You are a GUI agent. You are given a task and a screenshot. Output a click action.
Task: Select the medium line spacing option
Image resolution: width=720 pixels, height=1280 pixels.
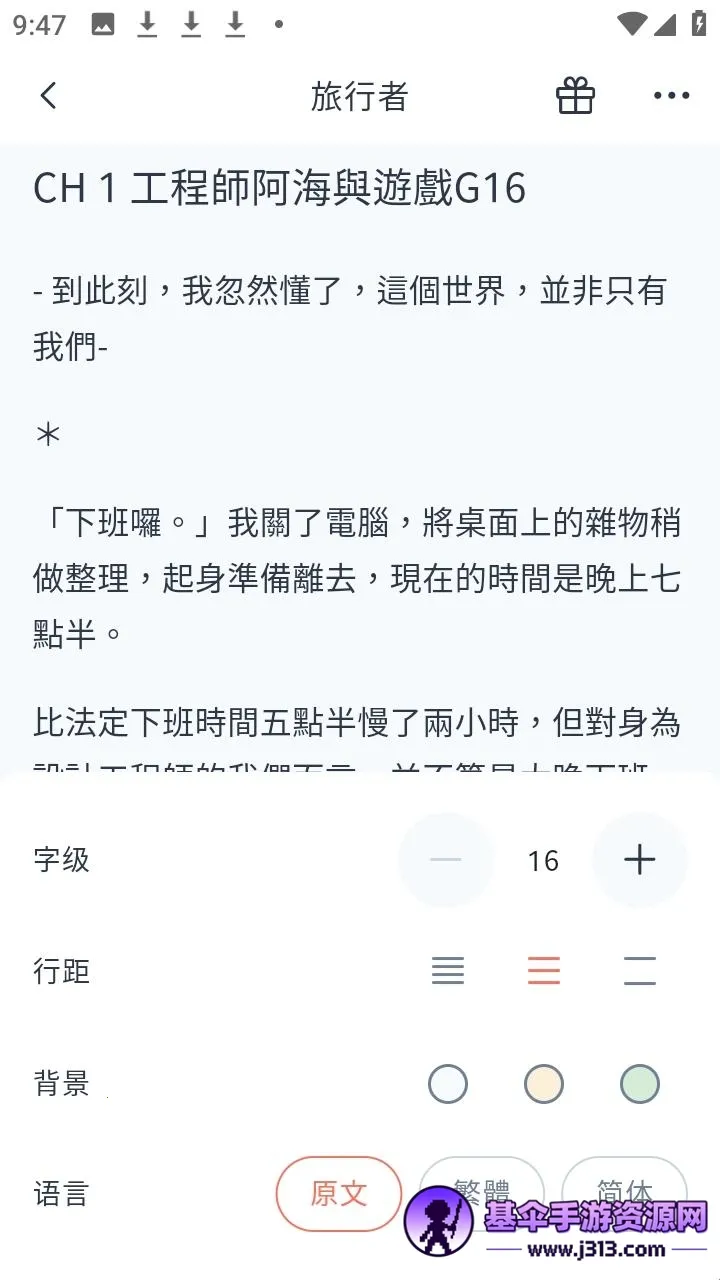pos(544,971)
